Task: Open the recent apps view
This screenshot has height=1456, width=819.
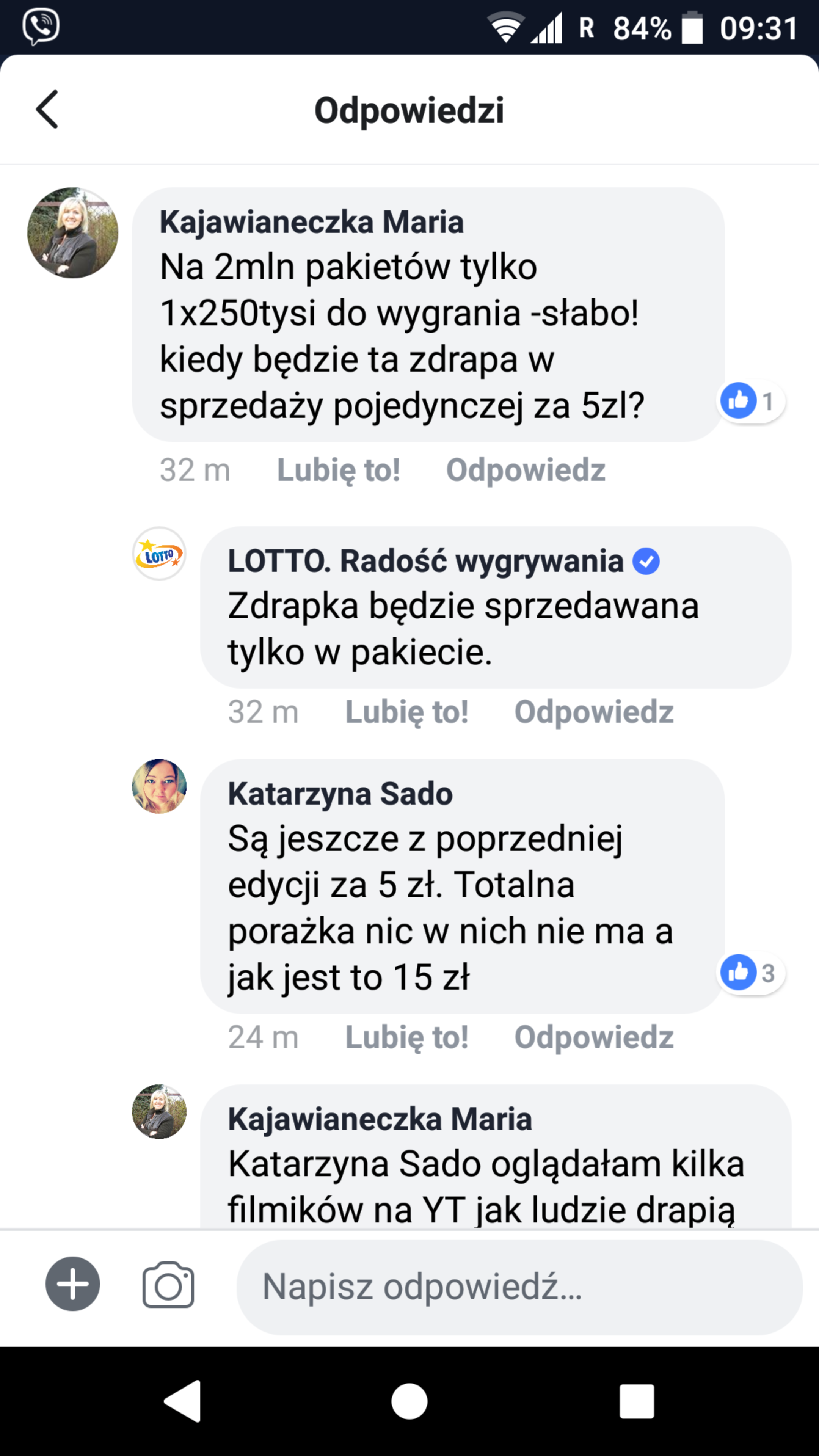Action: click(637, 1402)
